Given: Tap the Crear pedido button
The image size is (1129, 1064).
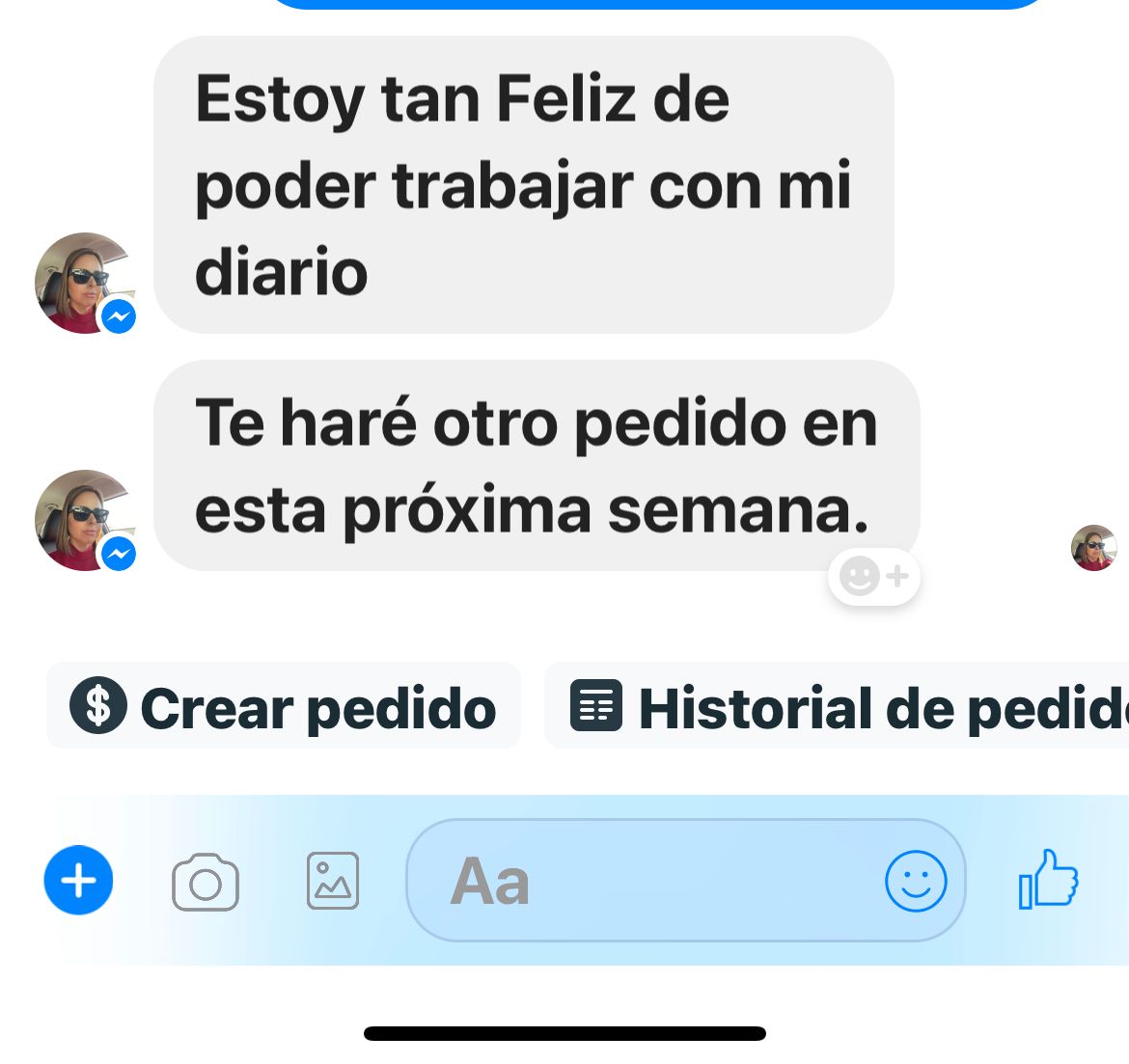Looking at the screenshot, I should [284, 707].
